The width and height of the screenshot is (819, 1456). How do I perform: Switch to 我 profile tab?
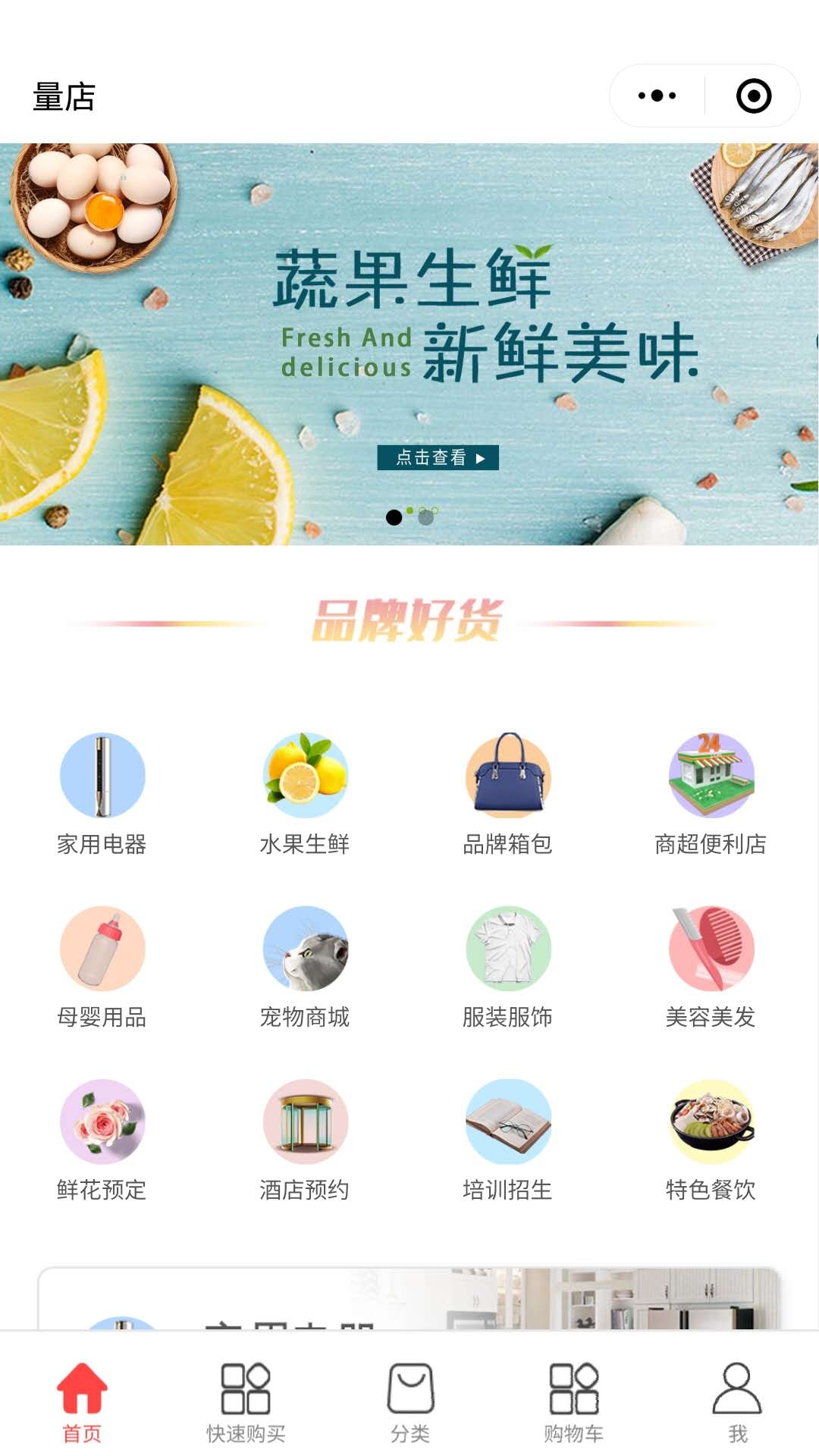pos(737,1401)
